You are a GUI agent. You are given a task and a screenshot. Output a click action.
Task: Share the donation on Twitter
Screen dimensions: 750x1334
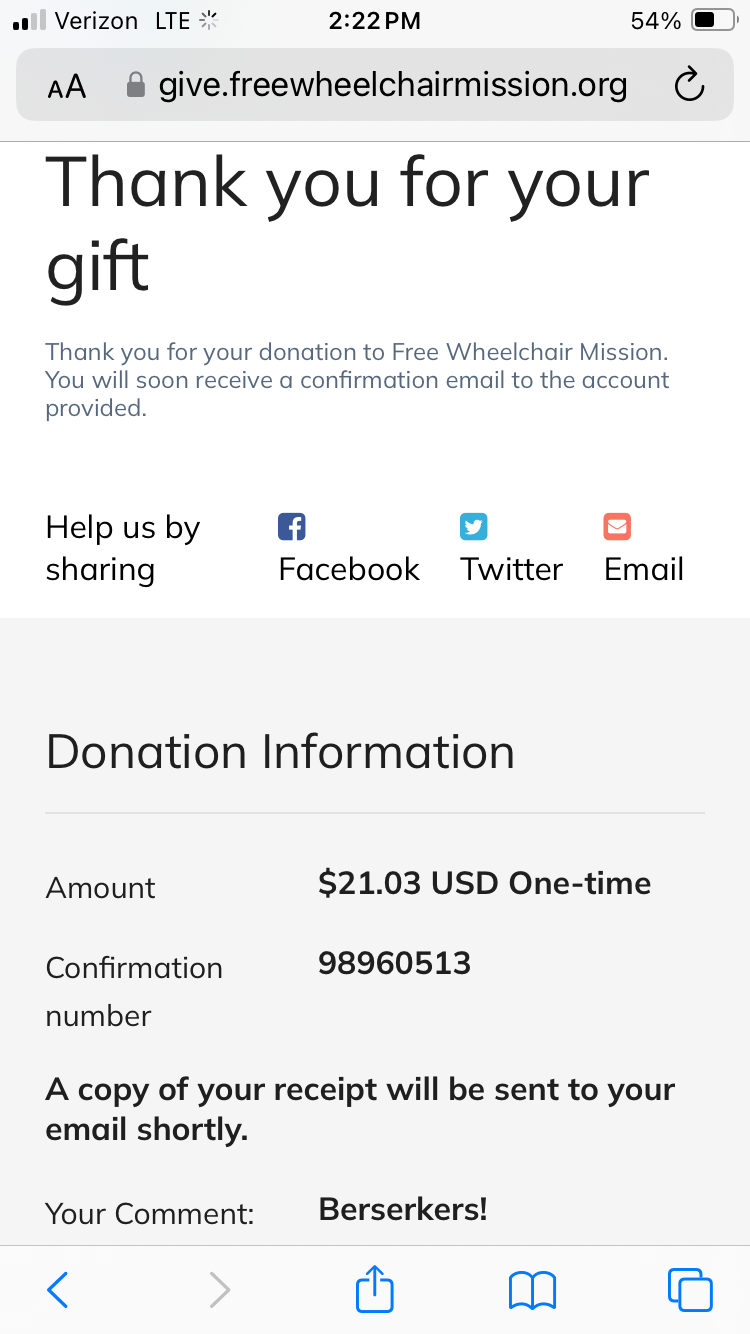coord(511,550)
